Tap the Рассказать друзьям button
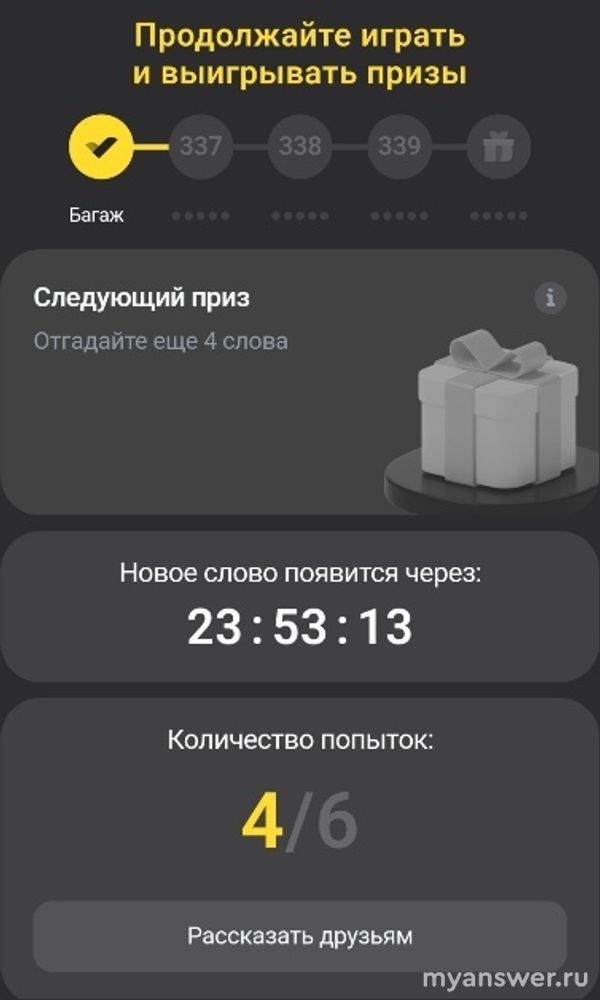600x1000 pixels. coord(300,936)
